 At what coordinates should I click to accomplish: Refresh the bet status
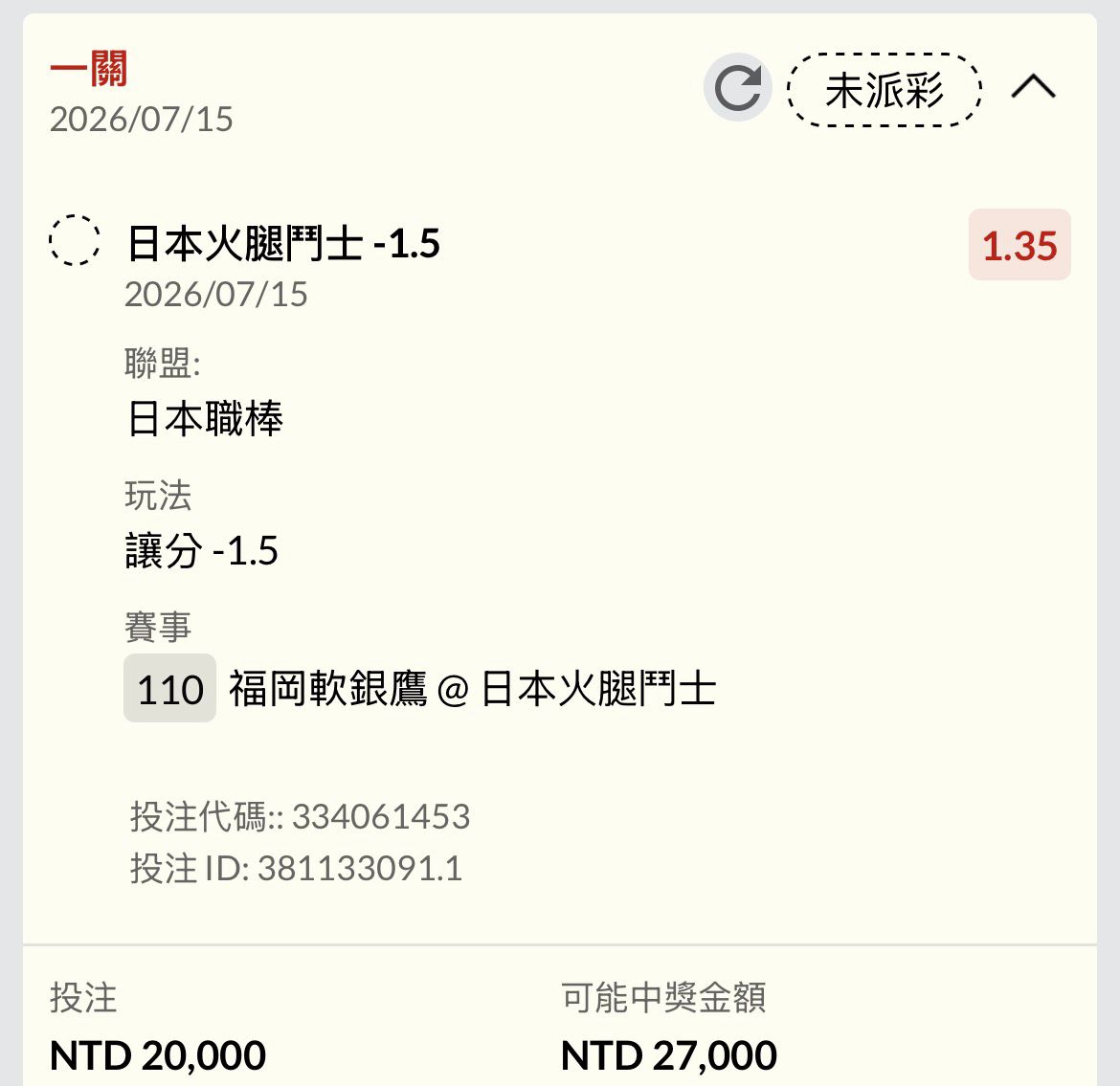click(737, 88)
